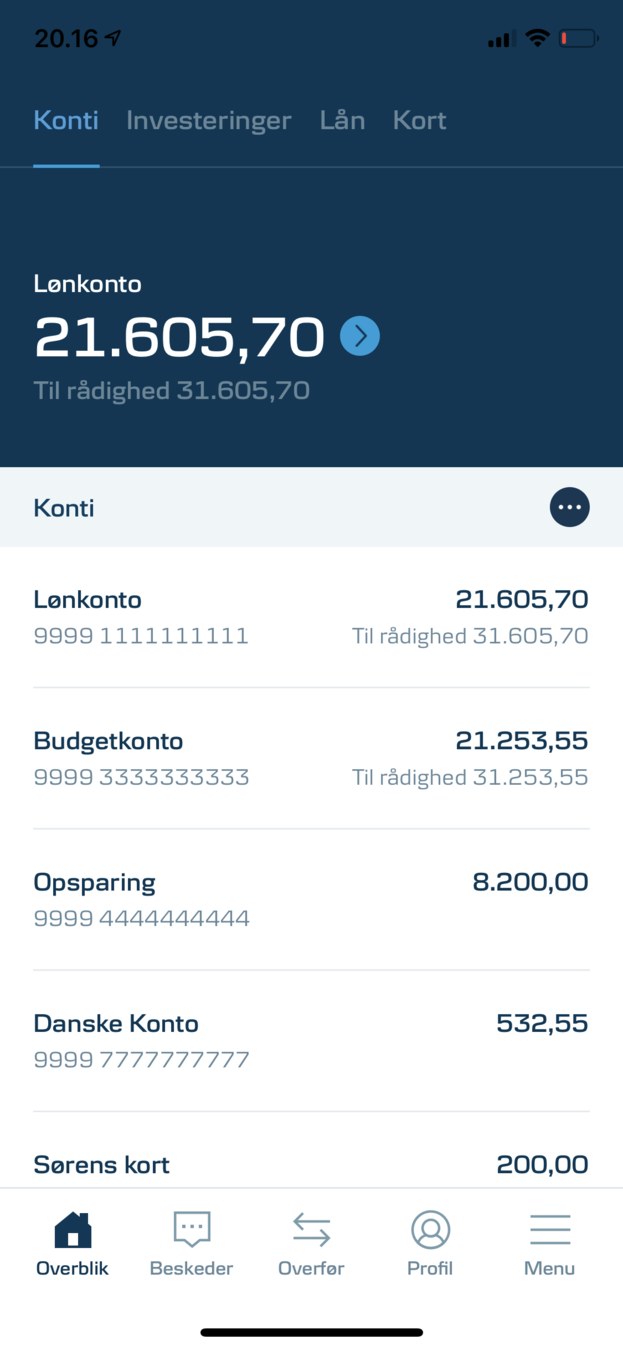Select the Konti tab at the top
Image resolution: width=623 pixels, height=1350 pixels.
[66, 121]
